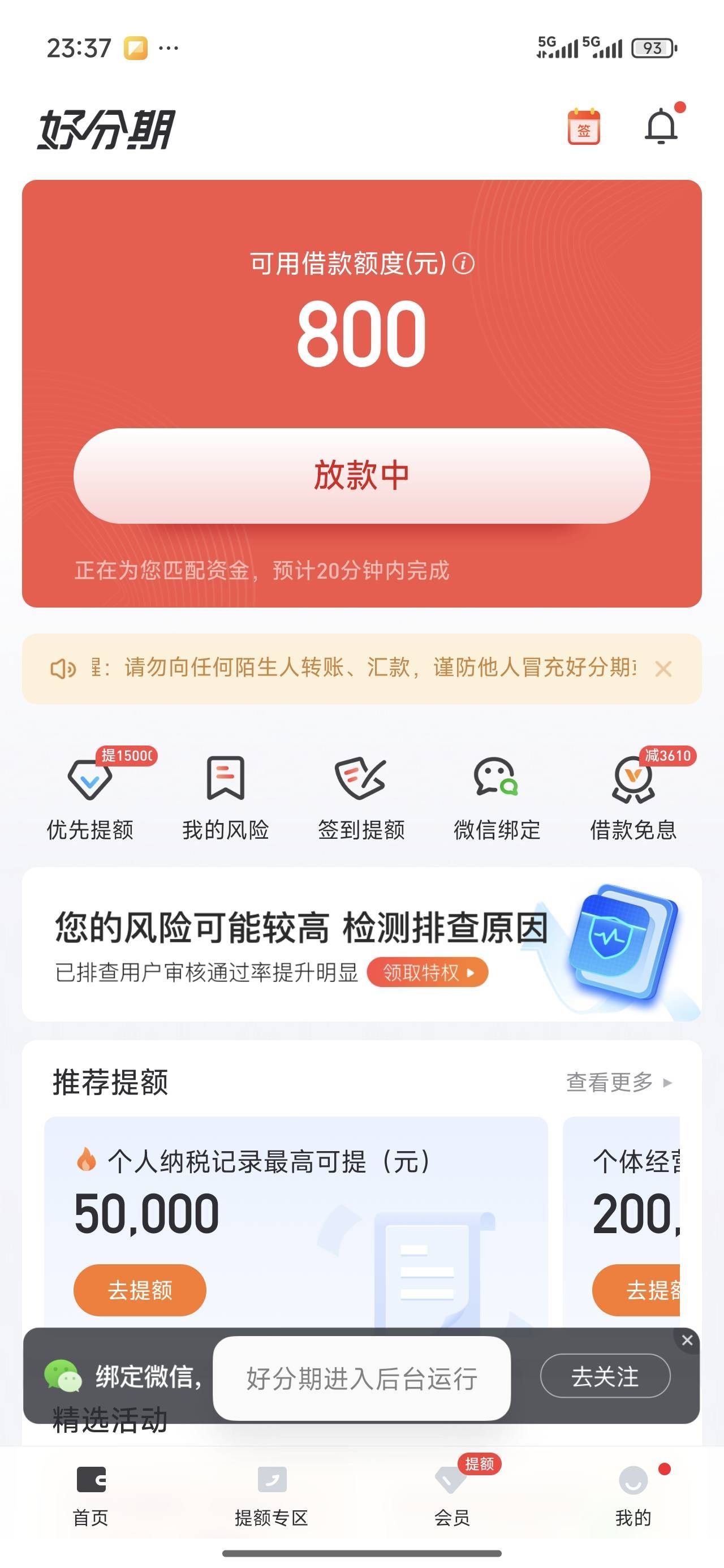Screen dimensions: 724x1568
Task: Open the notifications bell
Action: [x=661, y=127]
